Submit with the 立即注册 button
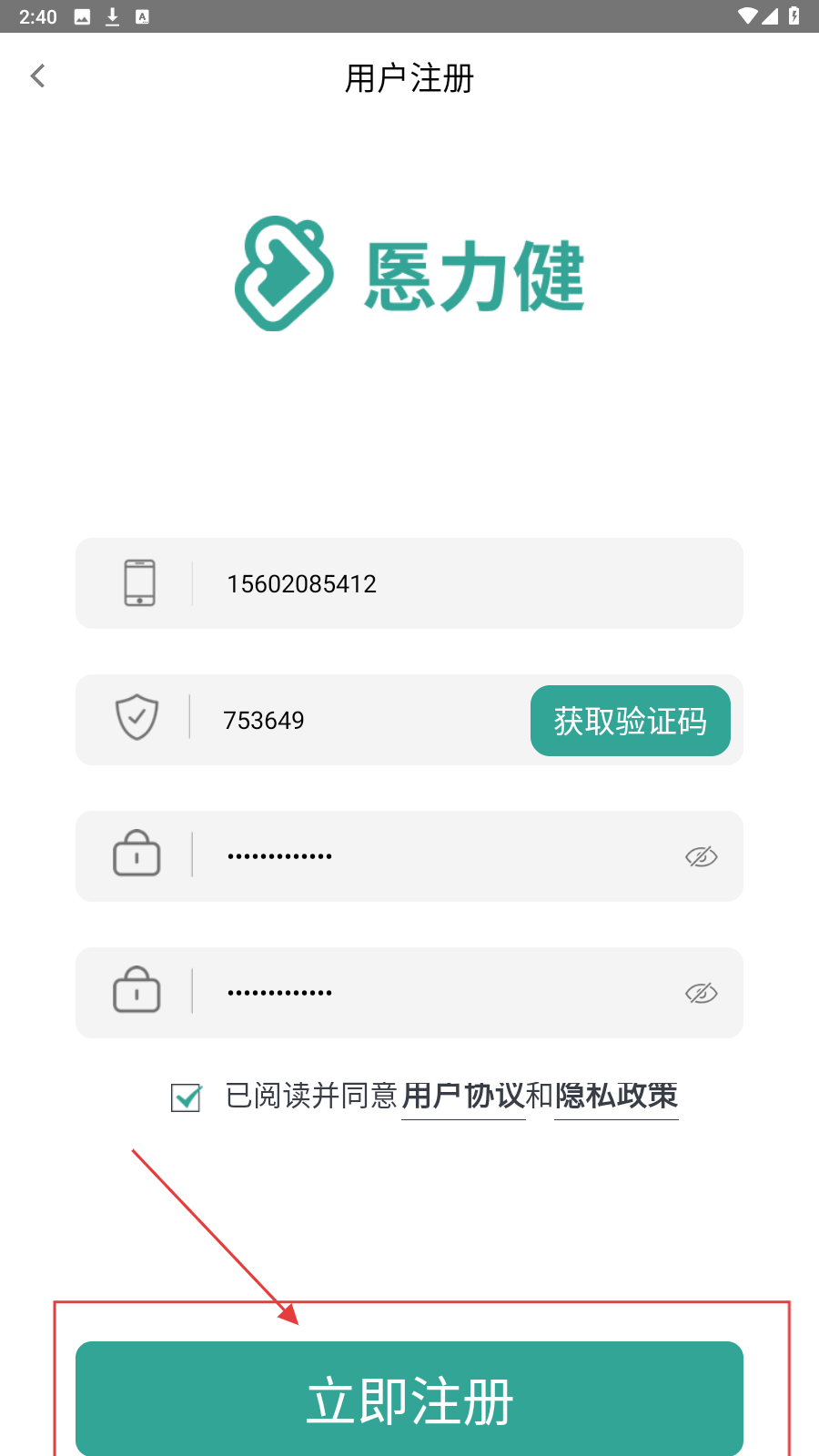 409,1399
